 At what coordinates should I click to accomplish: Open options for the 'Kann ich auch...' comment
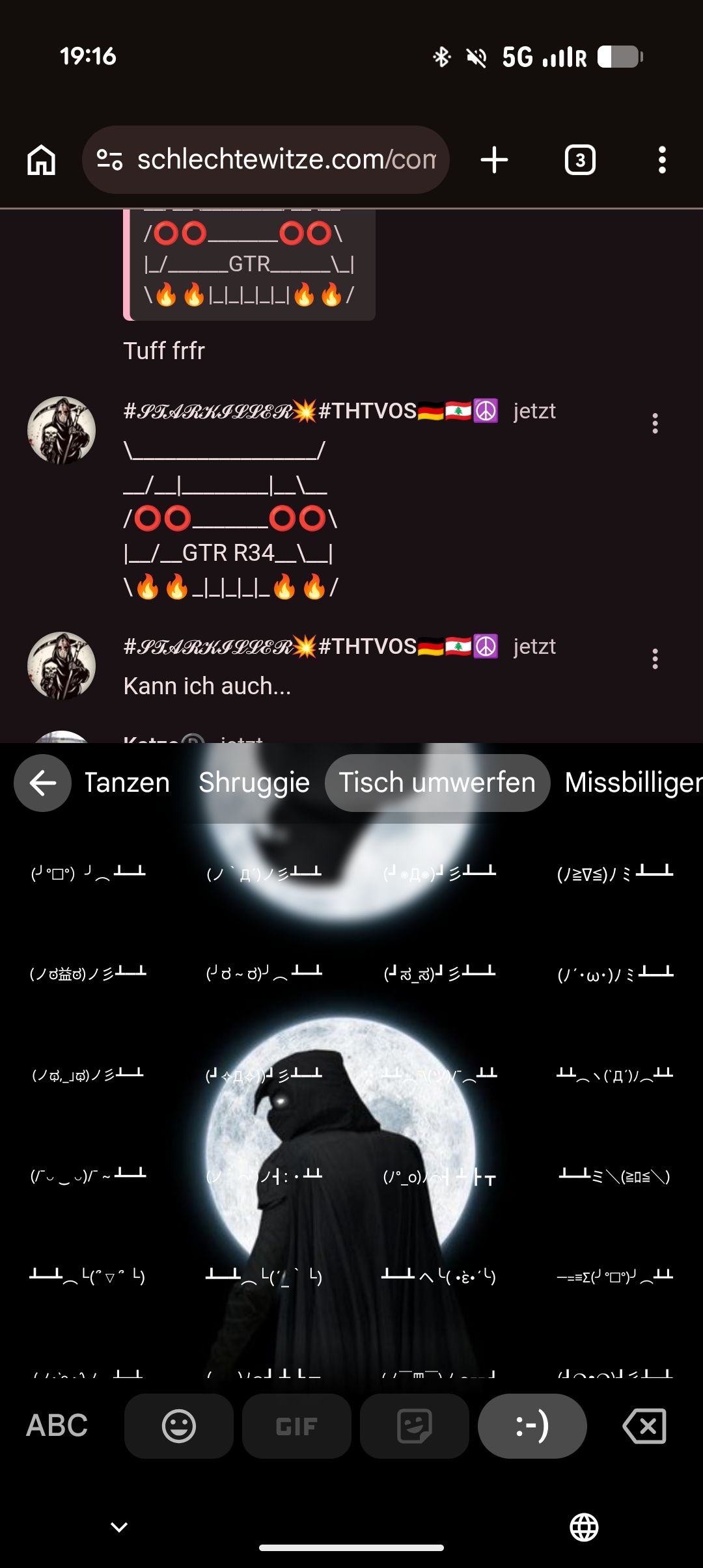[x=655, y=659]
